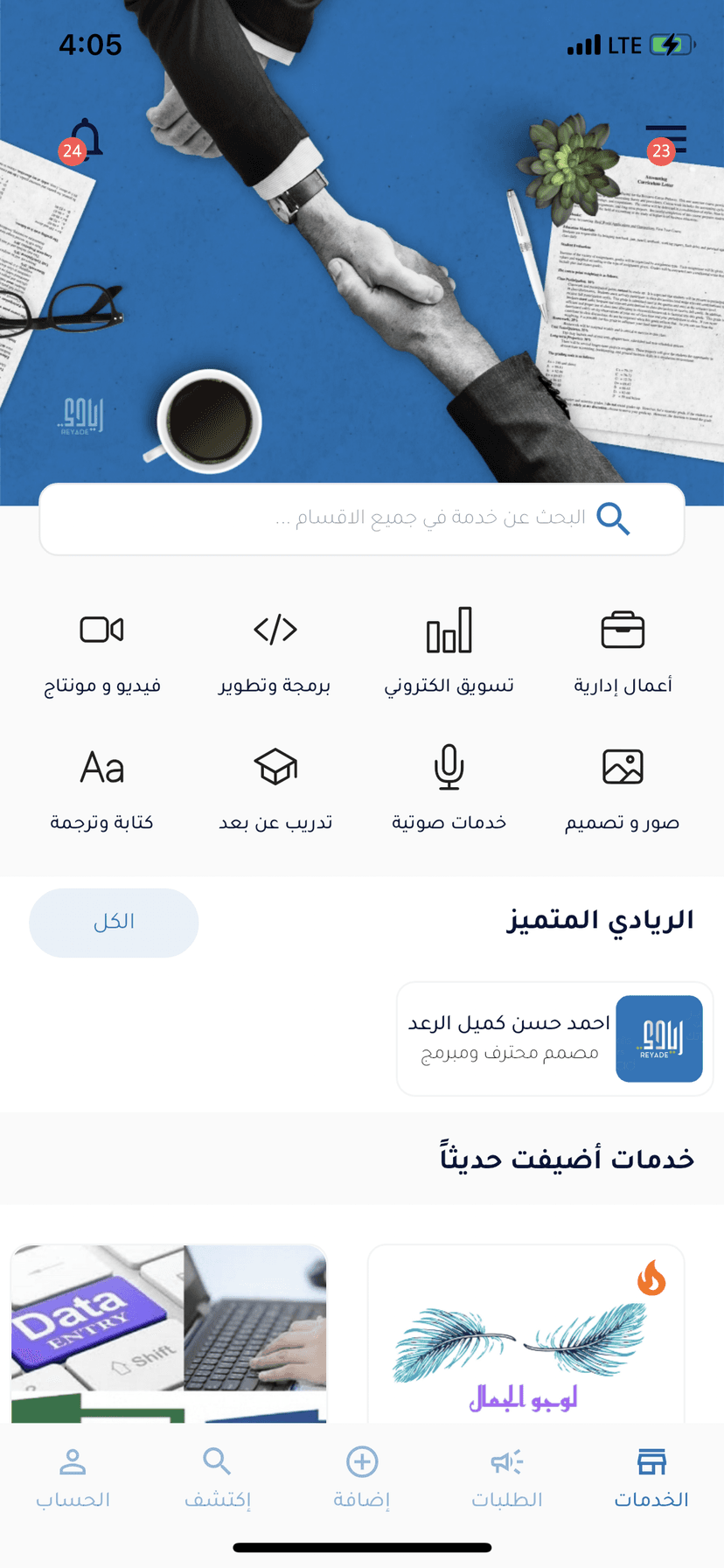Viewport: 724px width, 1568px height.
Task: Switch to the الحساب tab
Action: [73, 1480]
